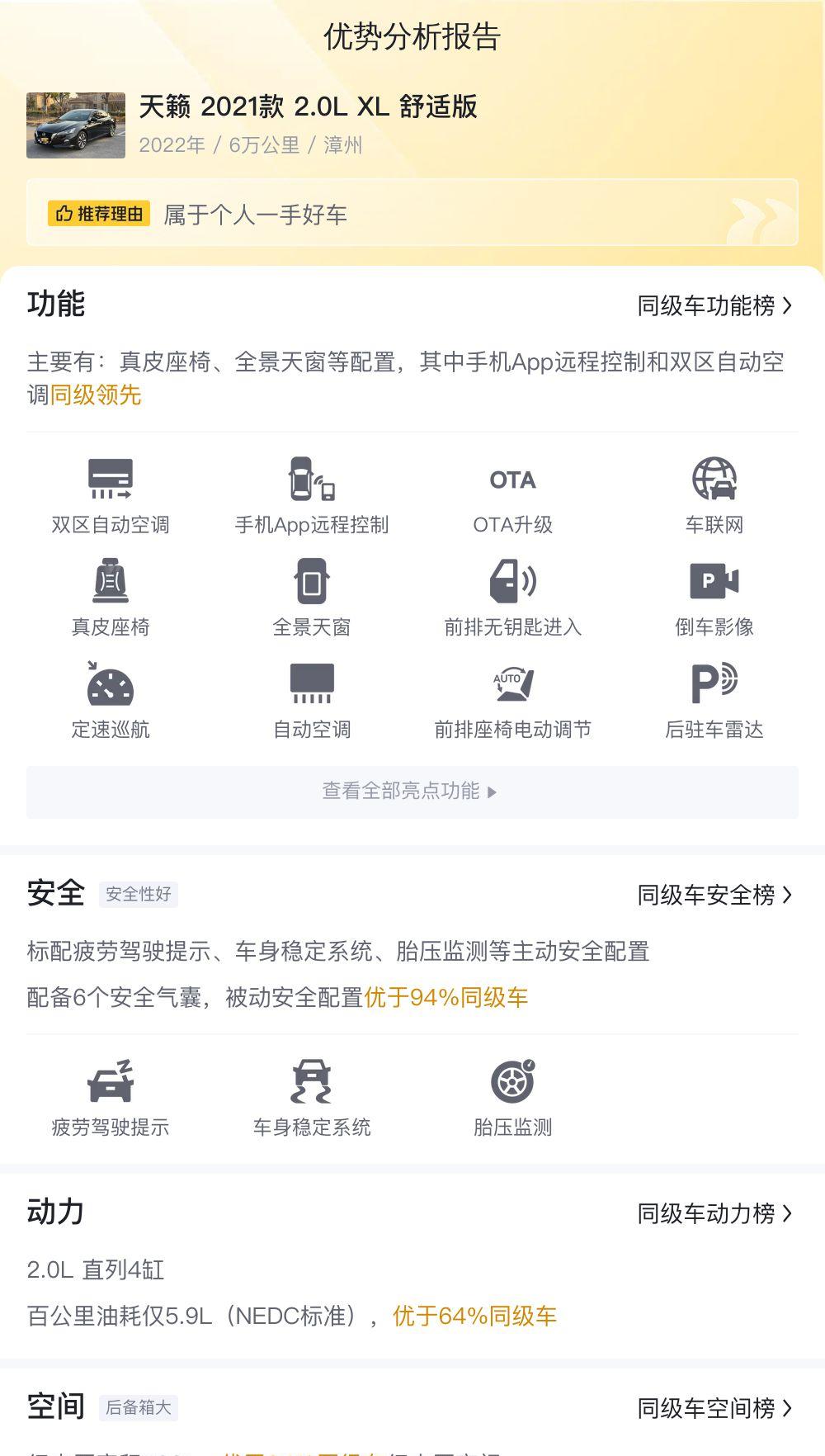Open the 同级车安全榜 ranking link
The height and width of the screenshot is (1456, 825).
(714, 895)
